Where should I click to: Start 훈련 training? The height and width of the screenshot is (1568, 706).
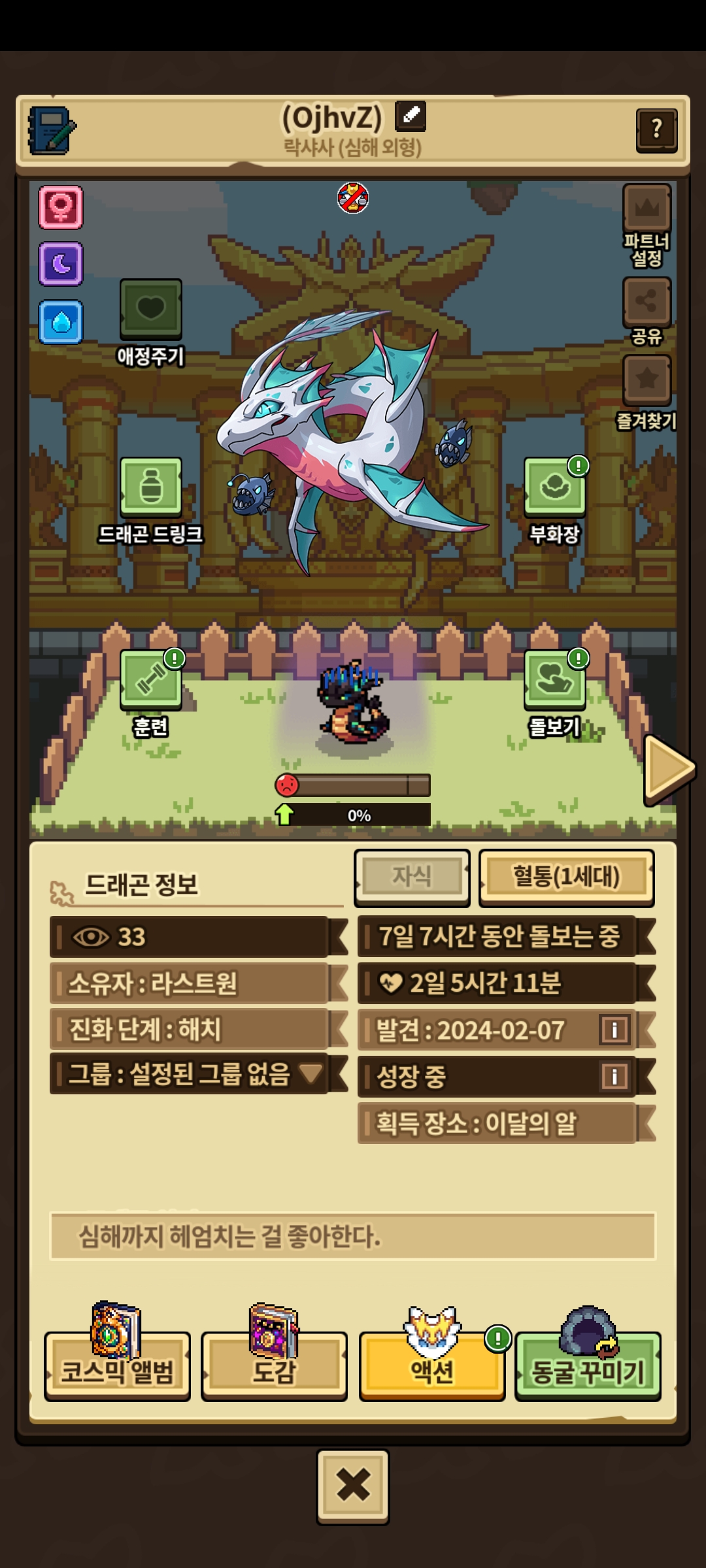(150, 680)
